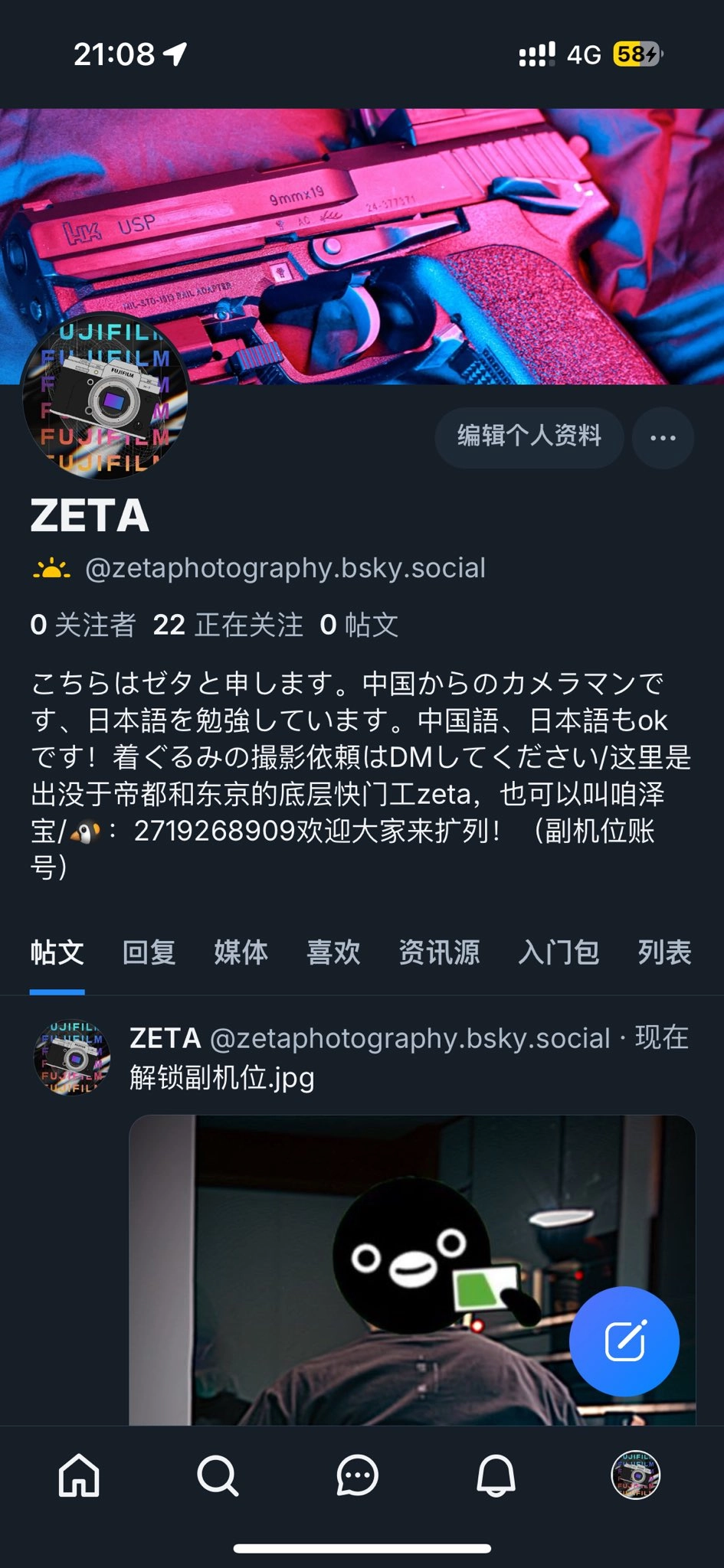724x1568 pixels.
Task: View the 0 关注者 followers list
Action: coord(83,625)
